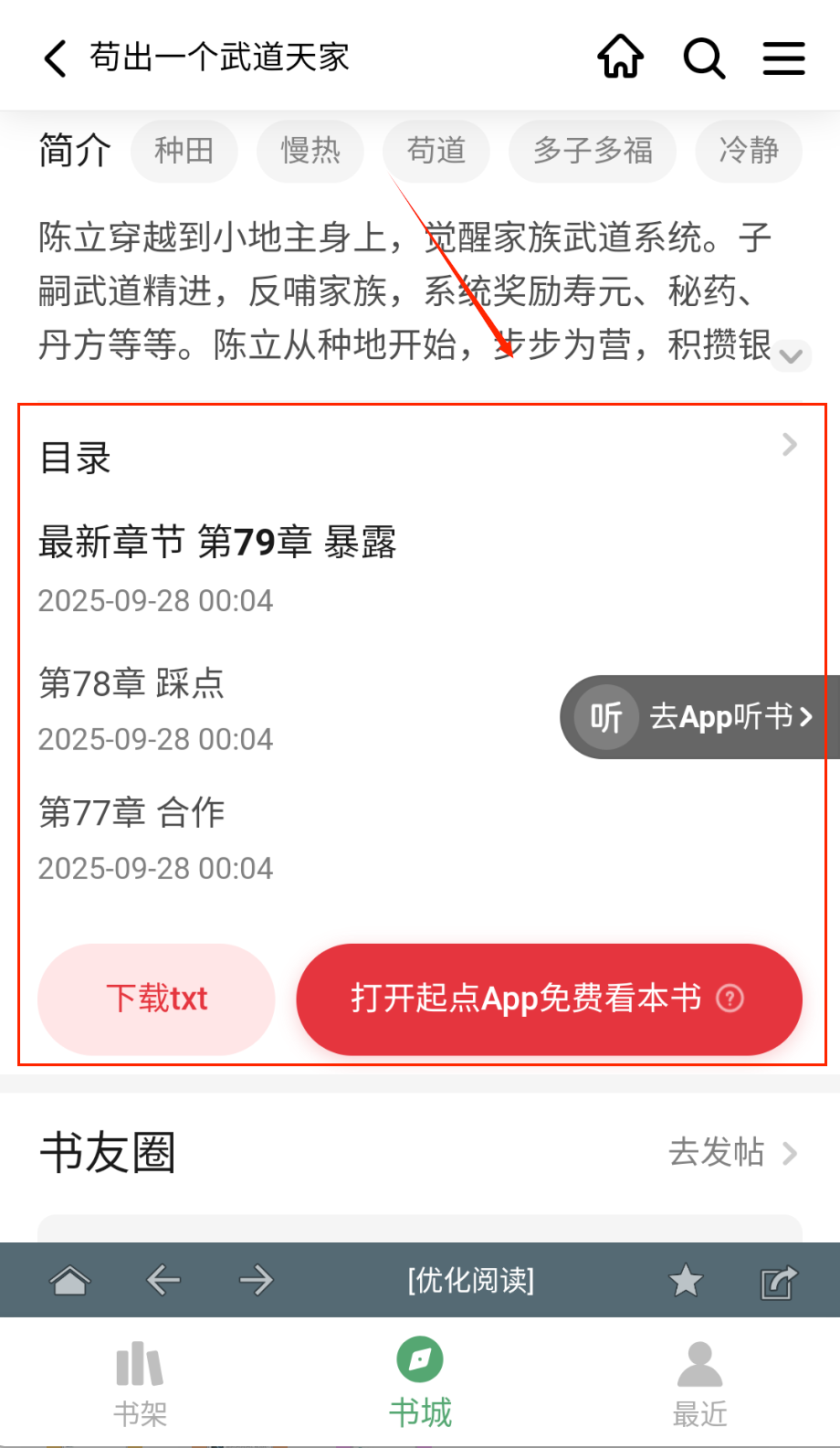The image size is (840, 1448).
Task: Select the 多子多福 tag chip
Action: click(593, 150)
